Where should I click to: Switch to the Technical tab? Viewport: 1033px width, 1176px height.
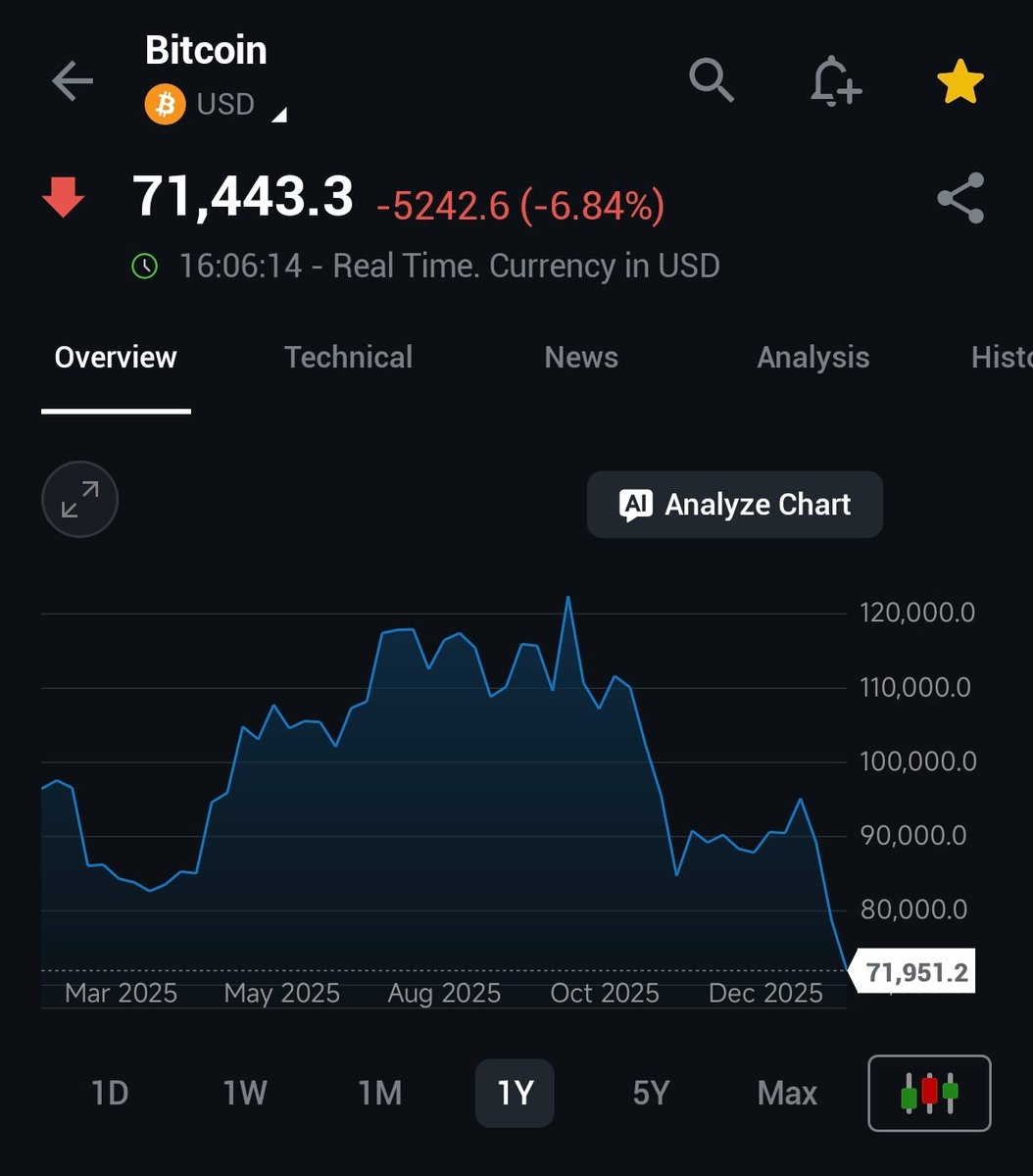click(348, 358)
